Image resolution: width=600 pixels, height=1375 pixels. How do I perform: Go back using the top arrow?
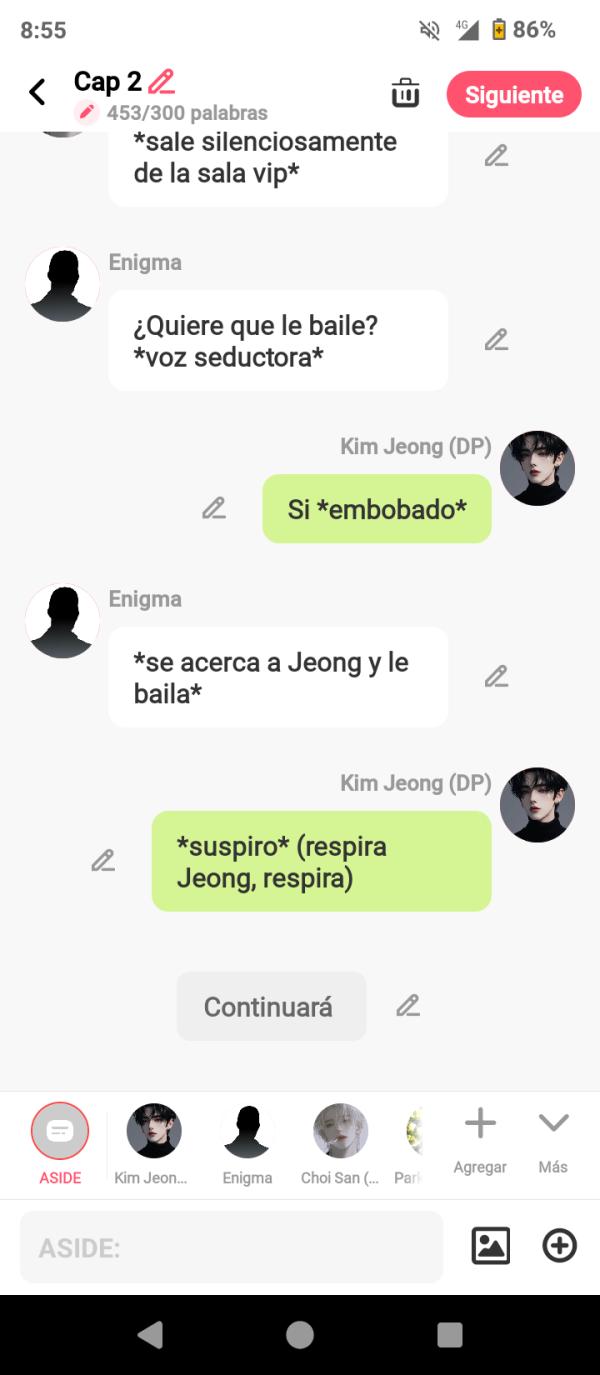click(37, 93)
